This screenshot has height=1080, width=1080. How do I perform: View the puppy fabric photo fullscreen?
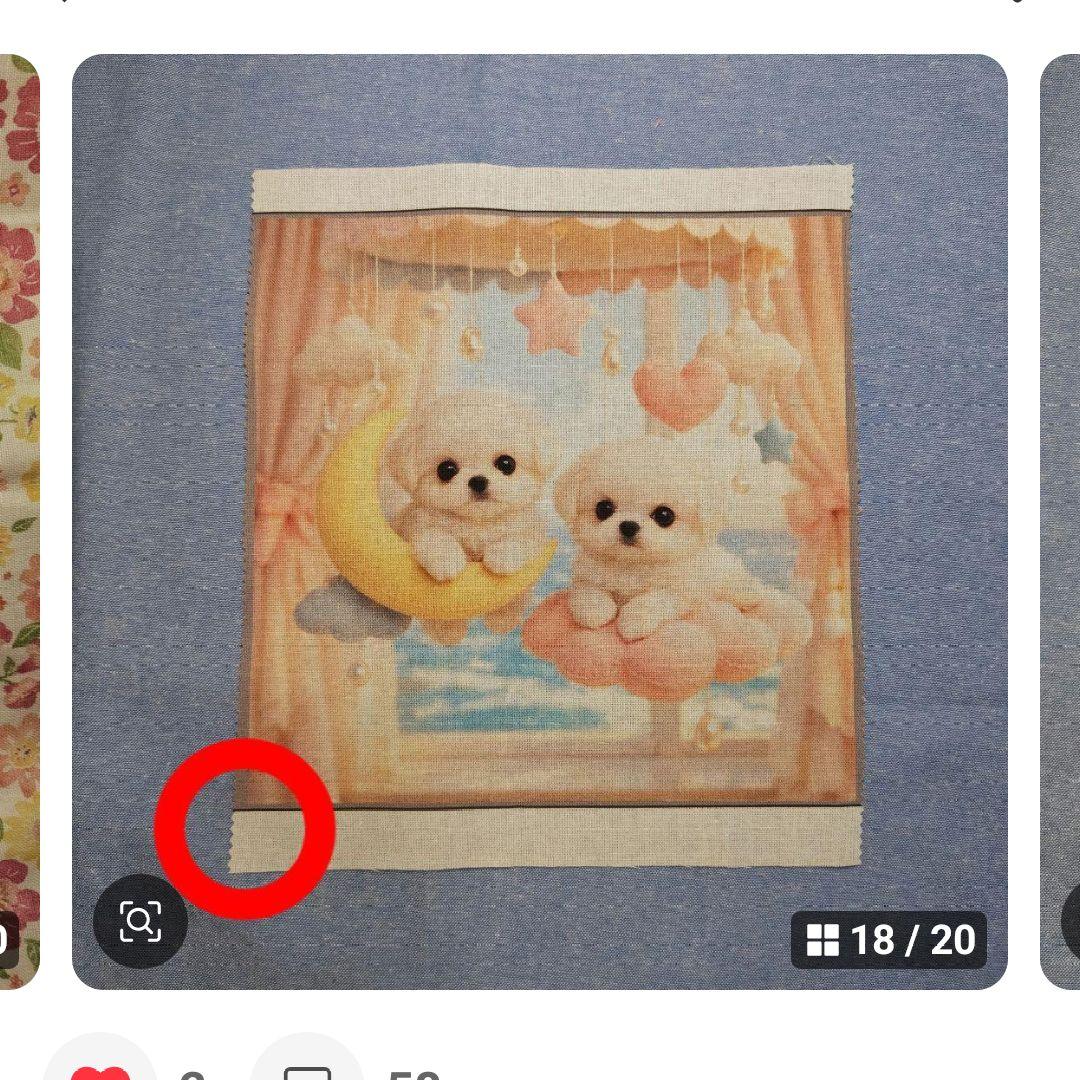point(548,500)
